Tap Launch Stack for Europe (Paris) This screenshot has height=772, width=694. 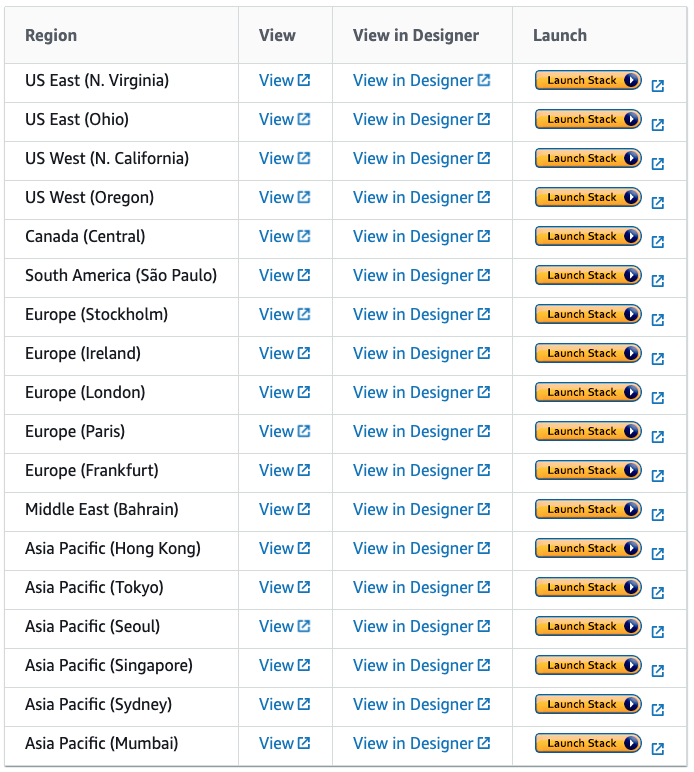point(588,432)
